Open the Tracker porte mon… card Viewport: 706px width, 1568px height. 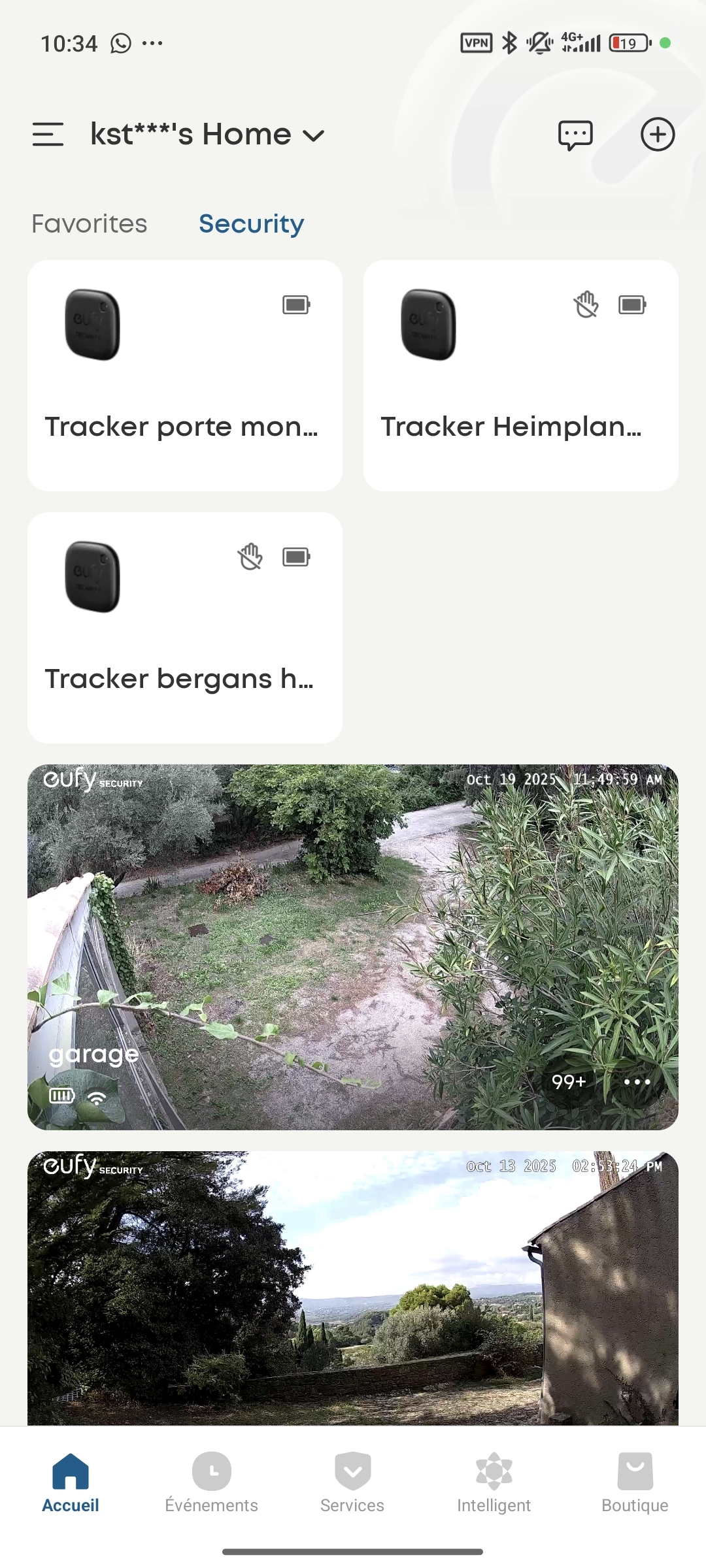tap(185, 376)
